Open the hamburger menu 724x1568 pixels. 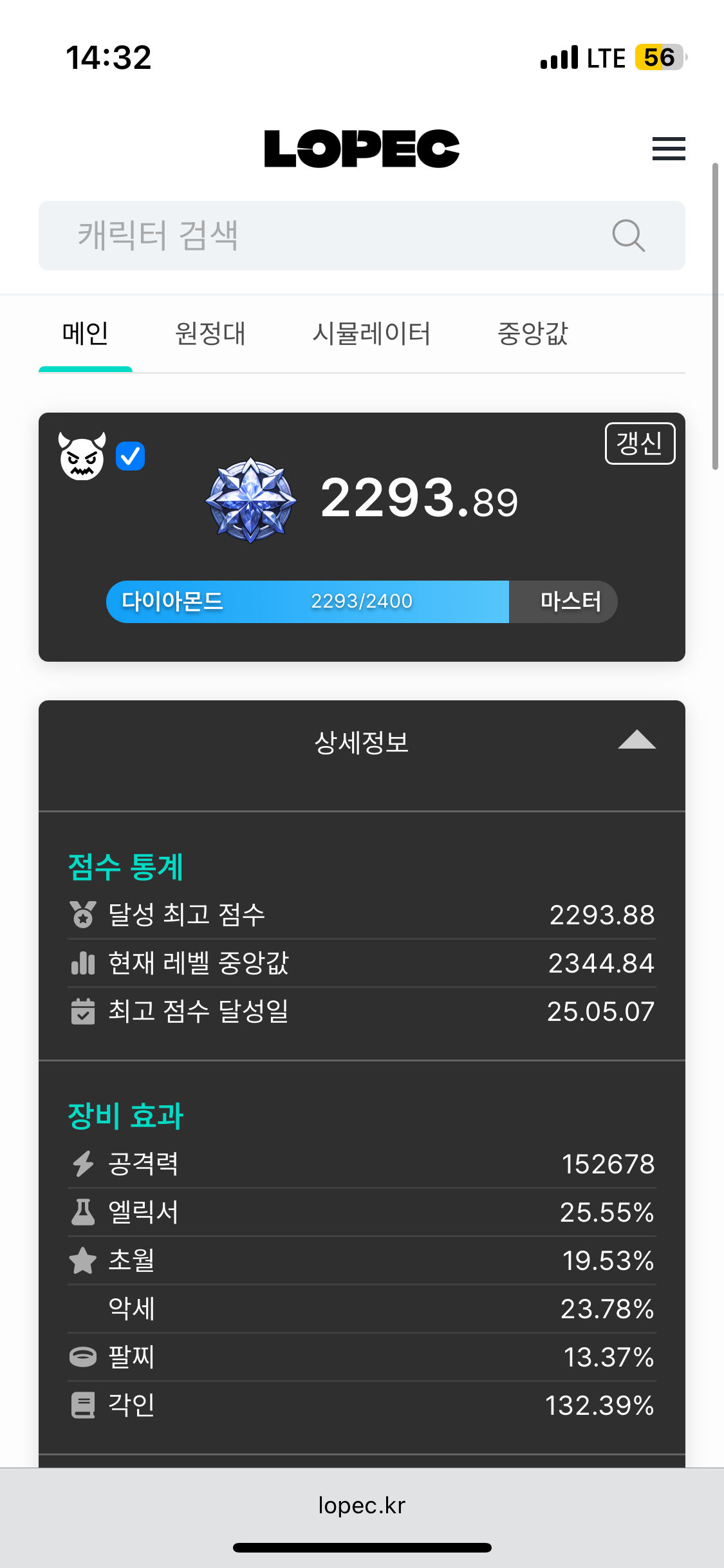coord(669,149)
